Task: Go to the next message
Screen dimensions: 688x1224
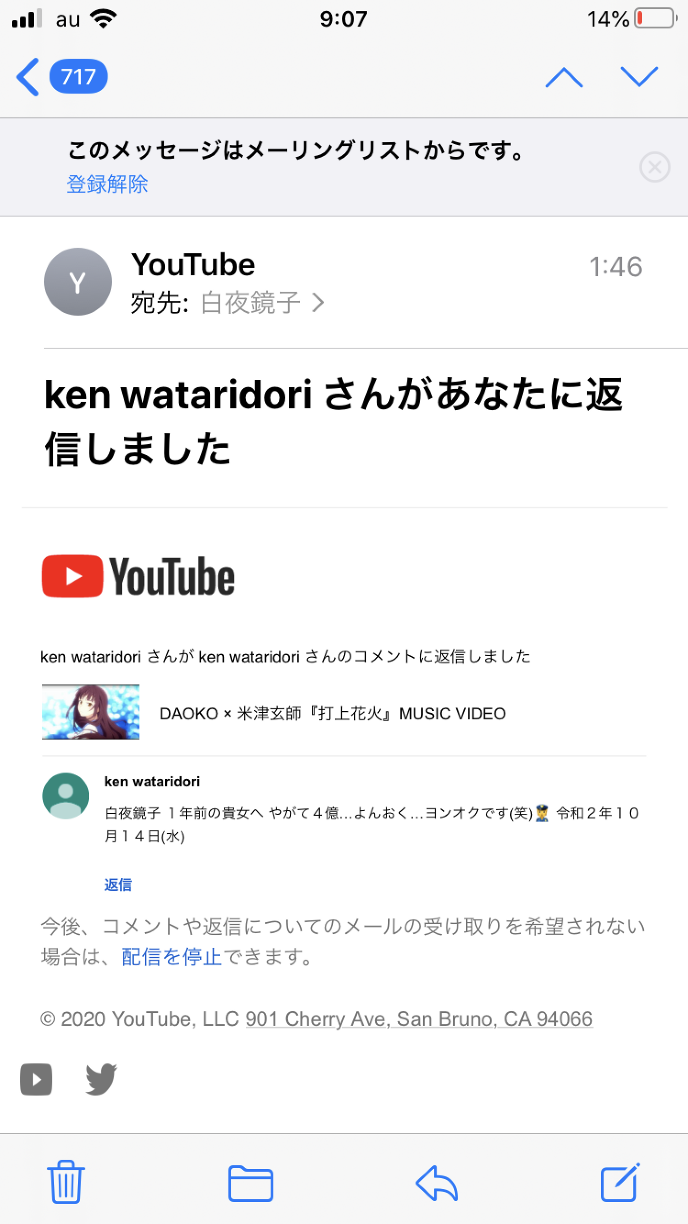Action: tap(639, 77)
